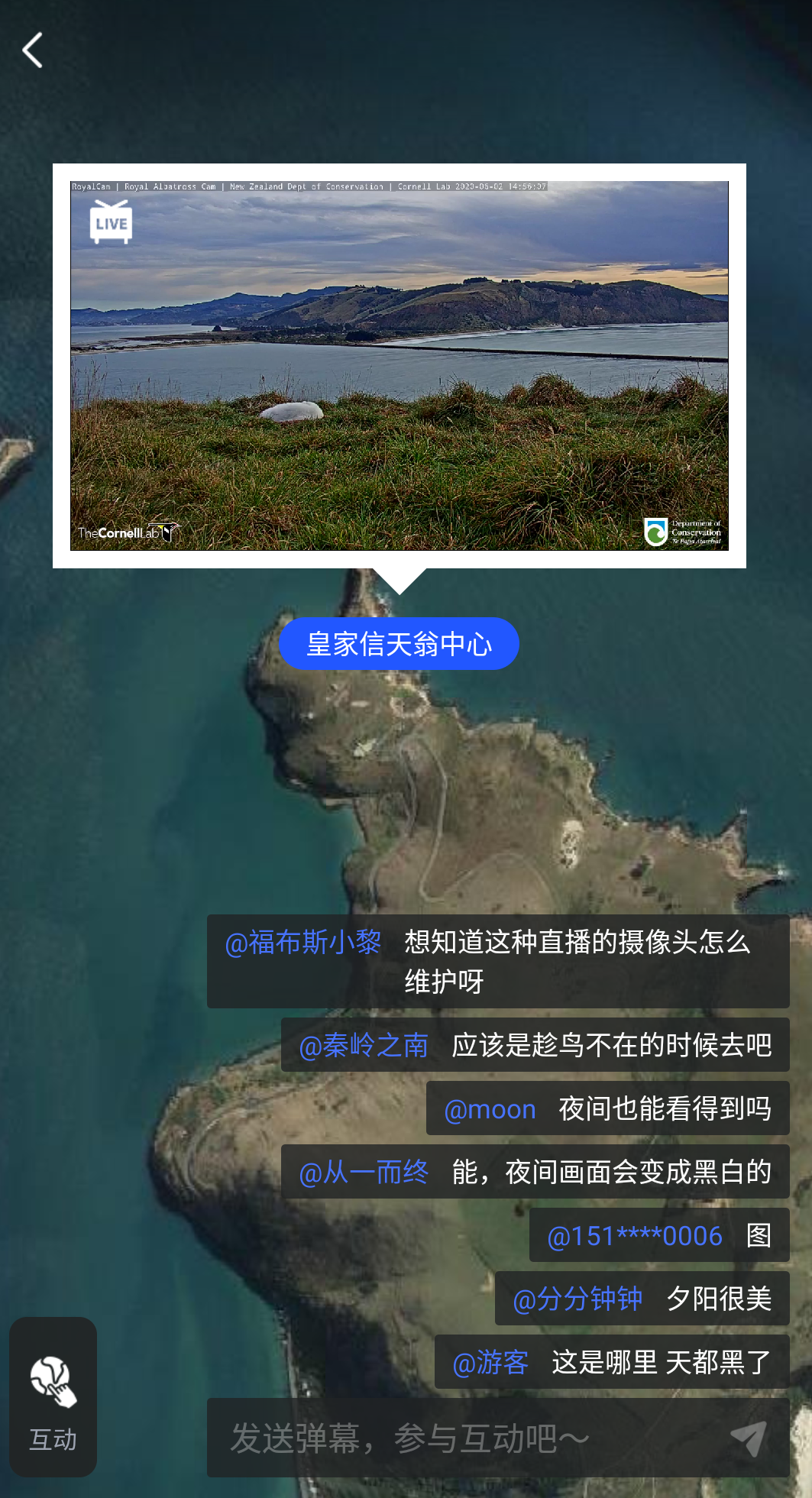The height and width of the screenshot is (1498, 812).
Task: Send the danmaku with the paper plane icon
Action: tap(749, 1438)
